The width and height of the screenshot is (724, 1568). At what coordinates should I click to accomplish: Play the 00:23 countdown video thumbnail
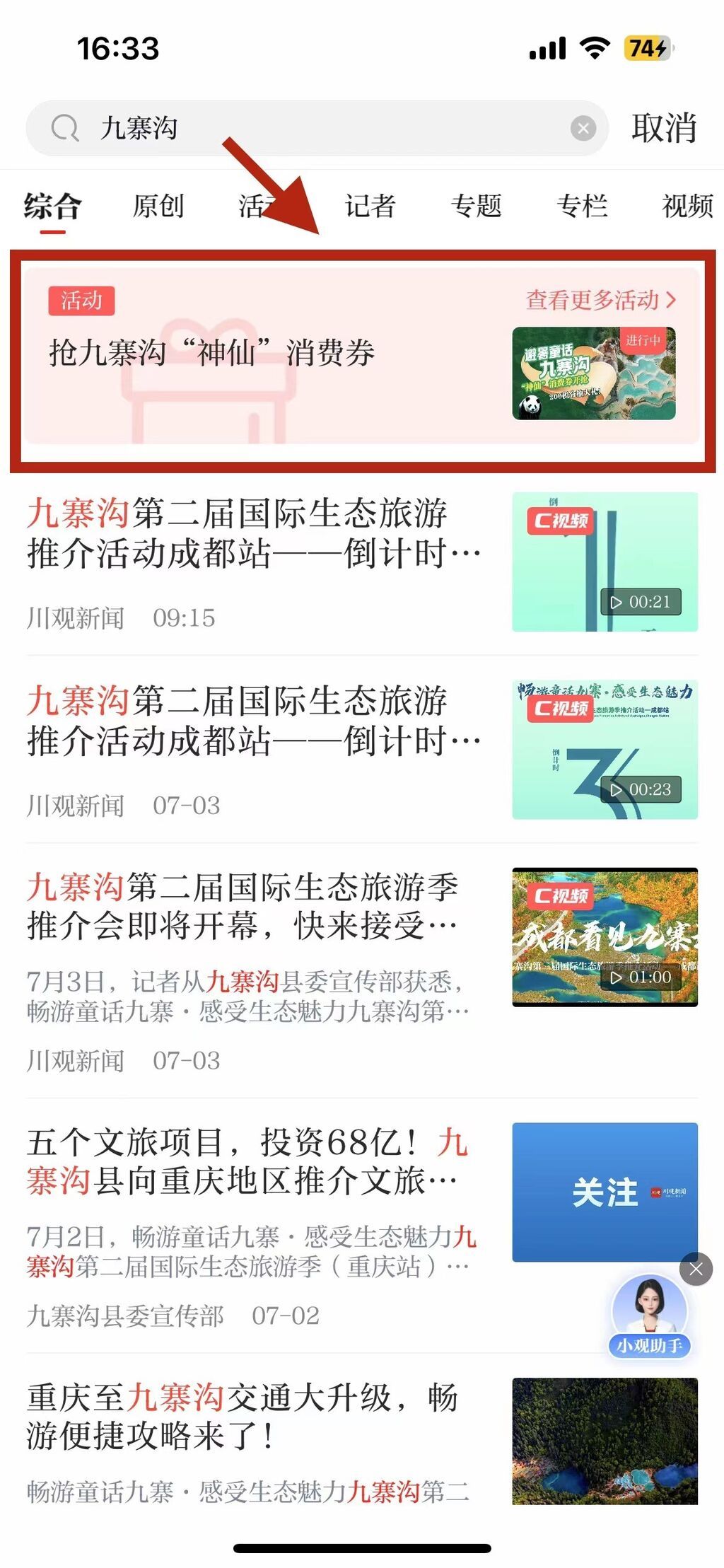coord(605,750)
